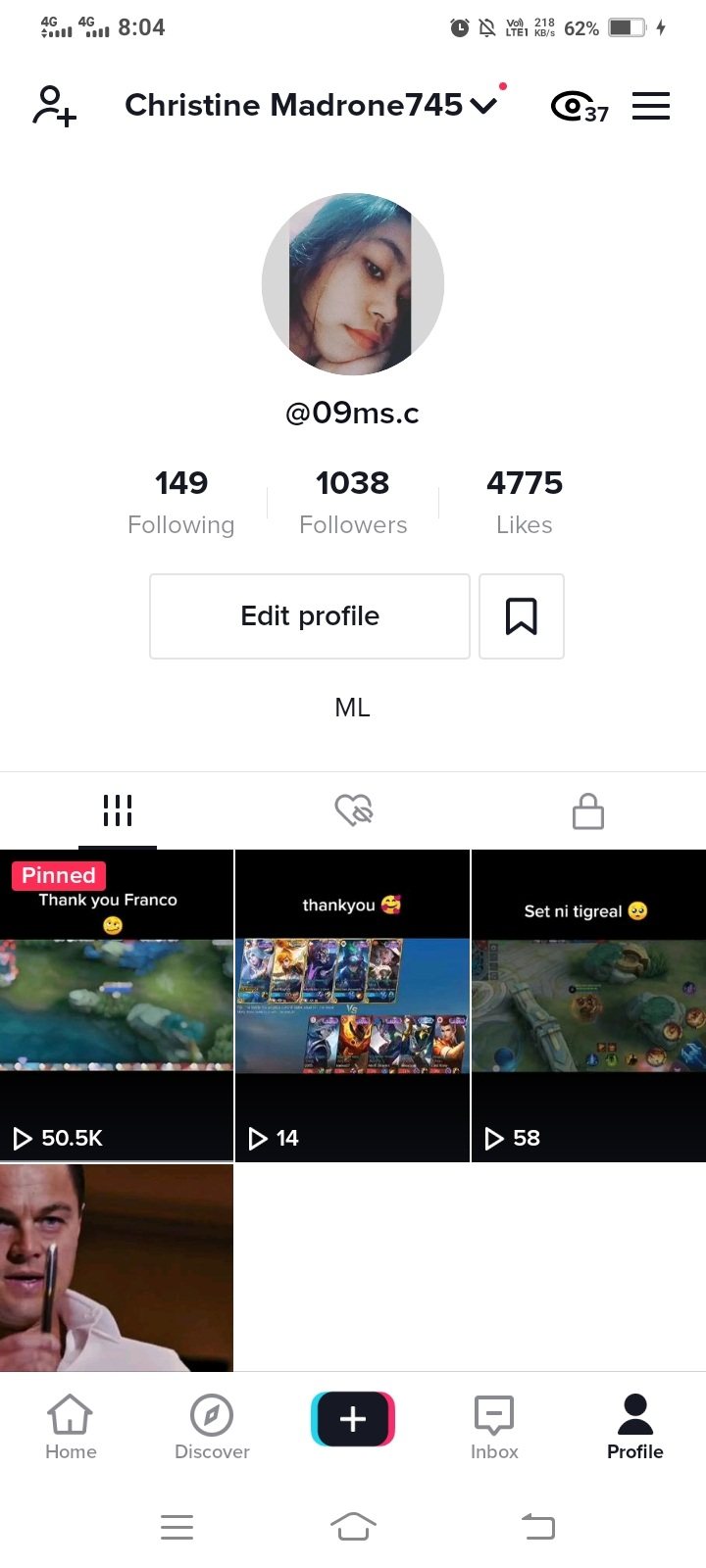Open the add friends icon

pos(54,106)
